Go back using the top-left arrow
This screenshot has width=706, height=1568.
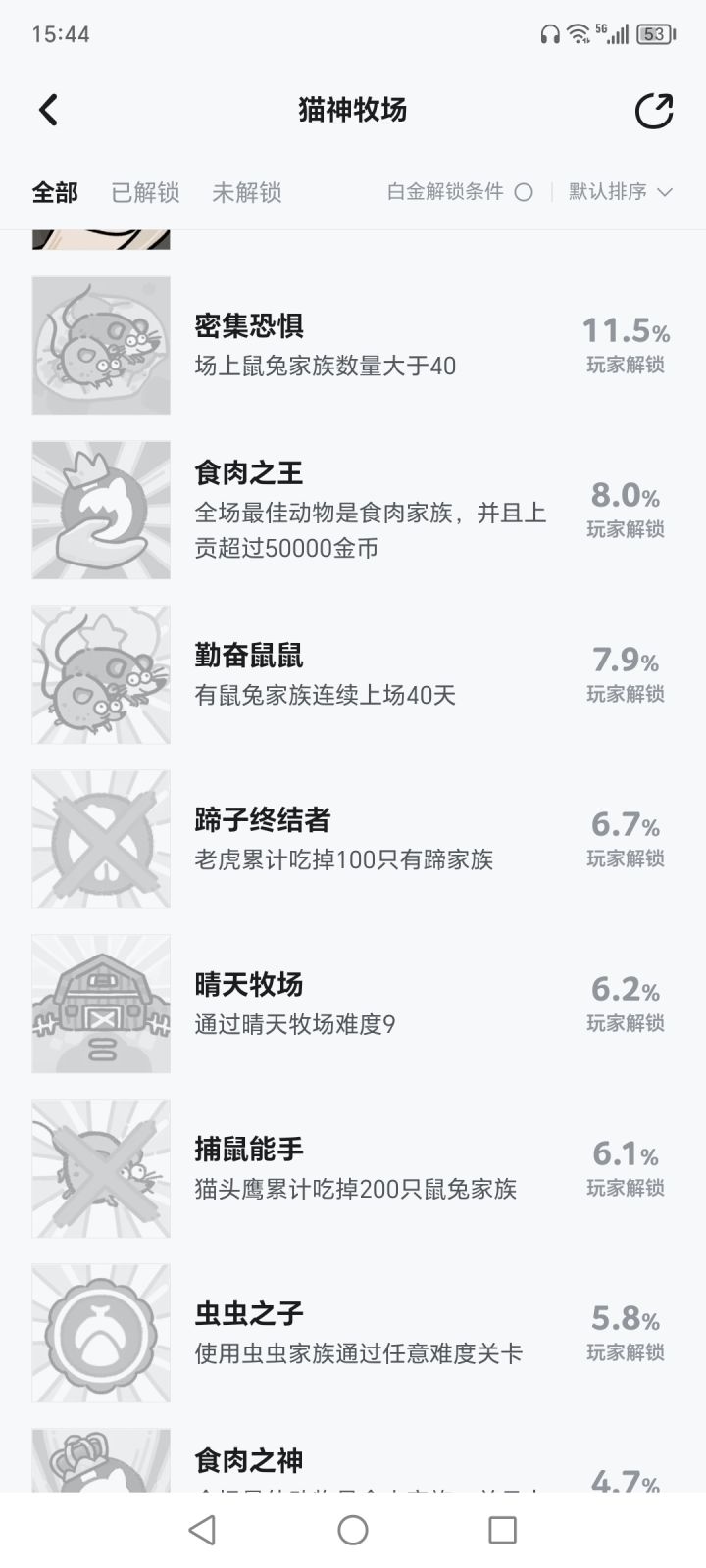tap(48, 110)
